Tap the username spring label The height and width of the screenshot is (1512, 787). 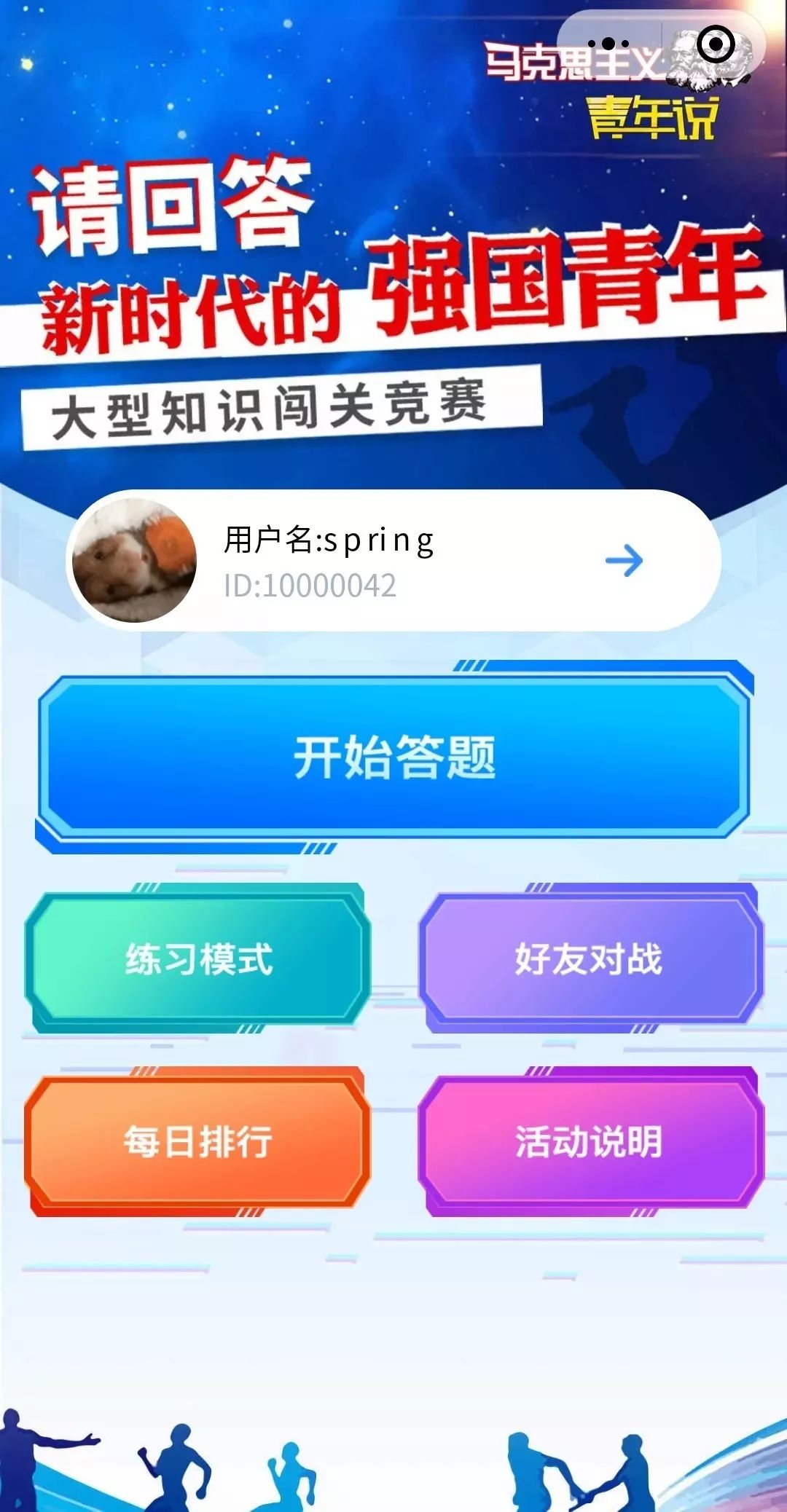click(x=328, y=542)
